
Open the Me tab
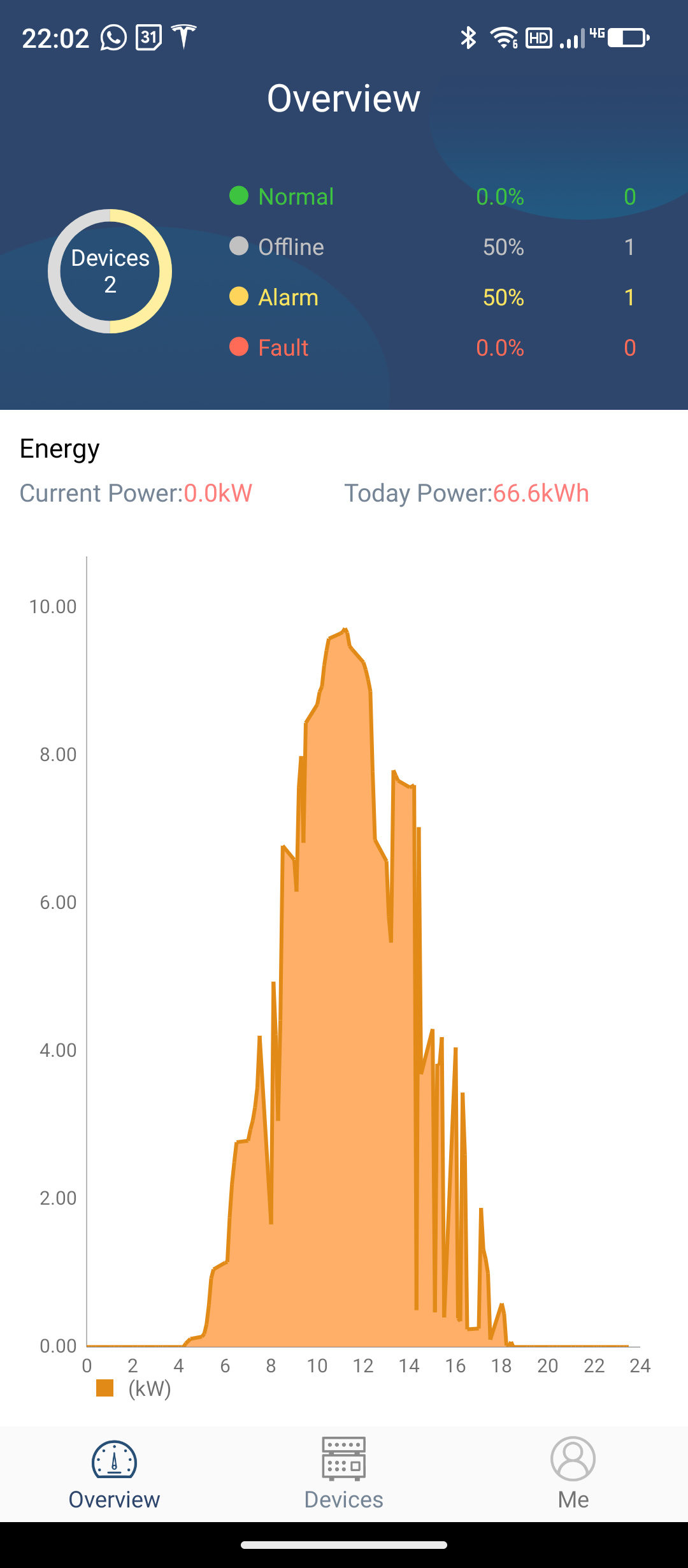(x=573, y=1474)
